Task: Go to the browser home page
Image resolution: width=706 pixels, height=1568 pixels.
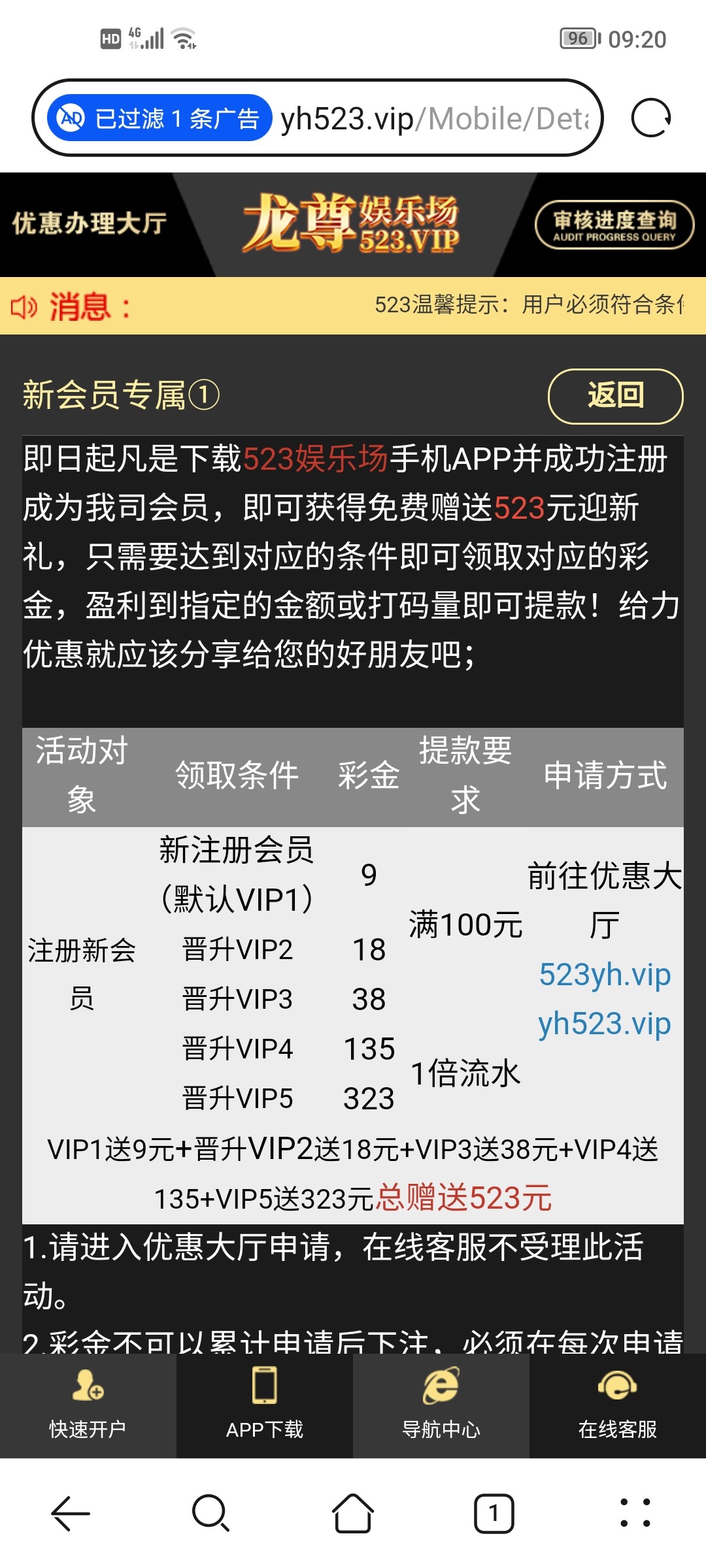Action: (353, 1513)
